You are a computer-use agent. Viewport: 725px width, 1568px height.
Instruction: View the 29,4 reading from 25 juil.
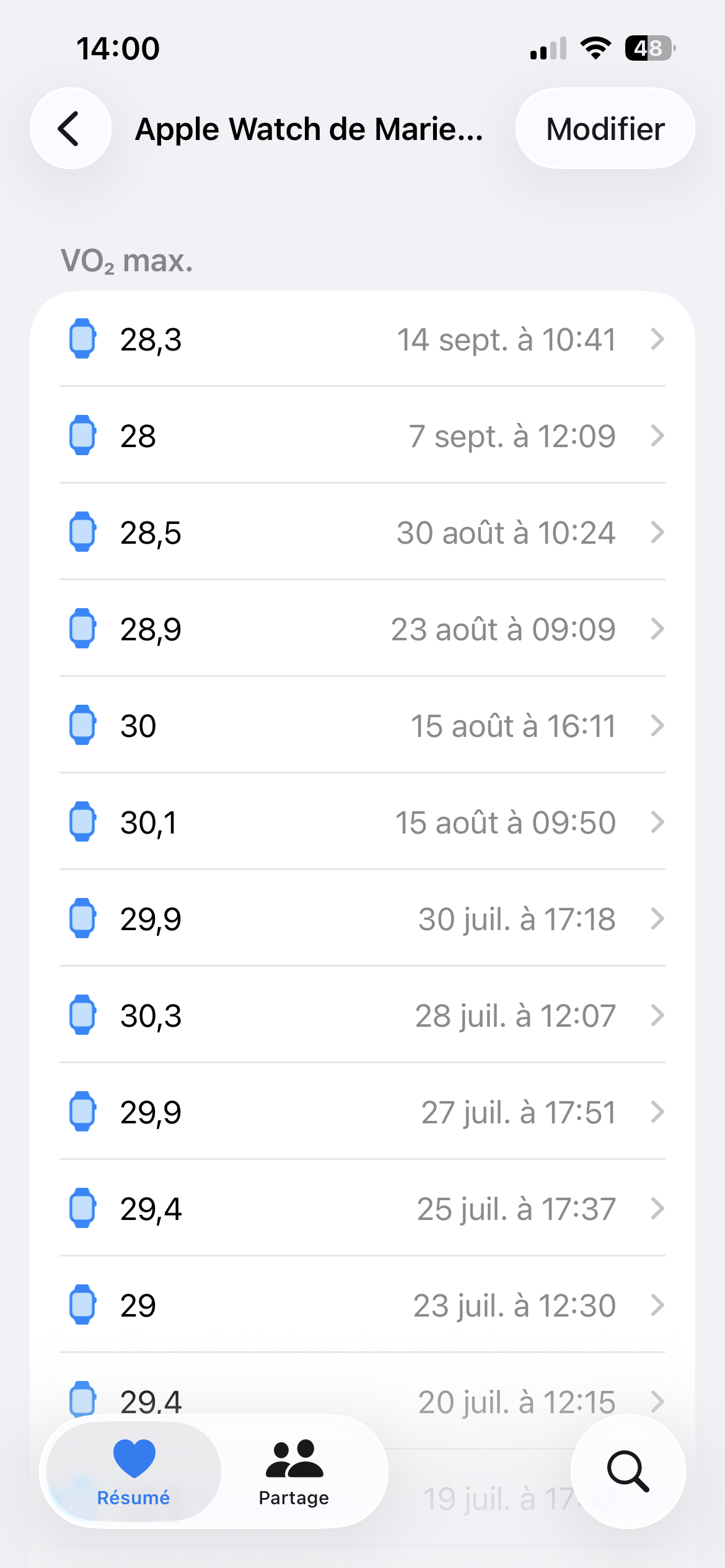[x=362, y=1209]
